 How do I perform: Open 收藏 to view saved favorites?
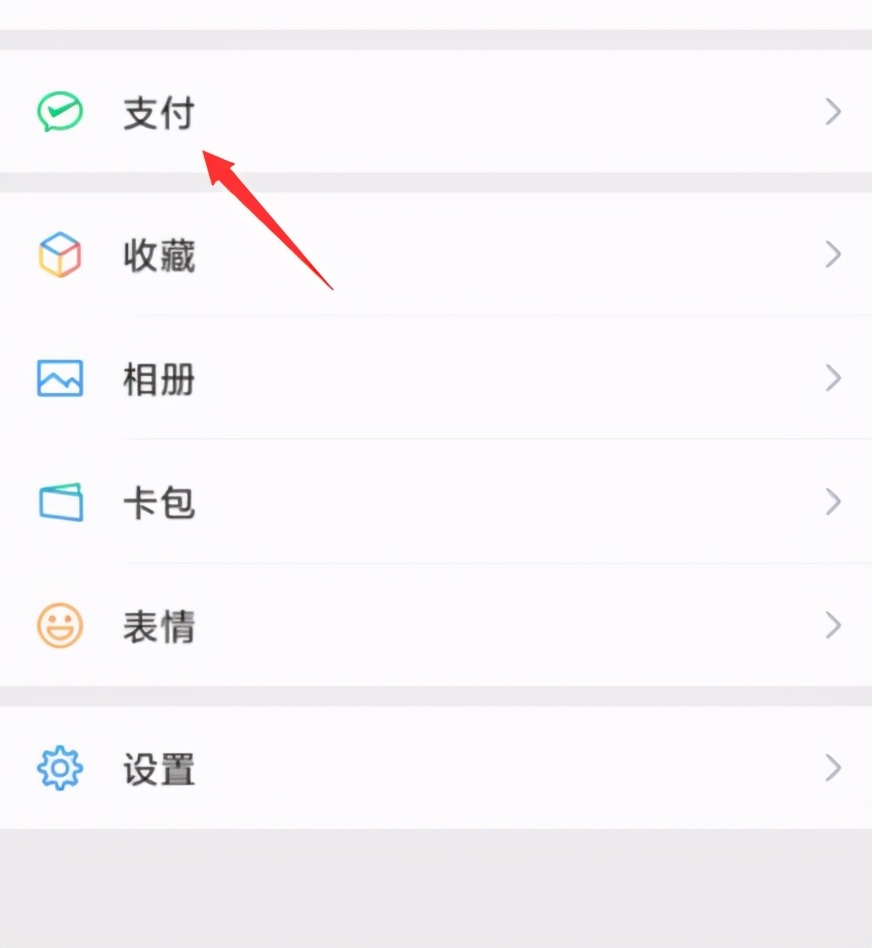[x=157, y=254]
